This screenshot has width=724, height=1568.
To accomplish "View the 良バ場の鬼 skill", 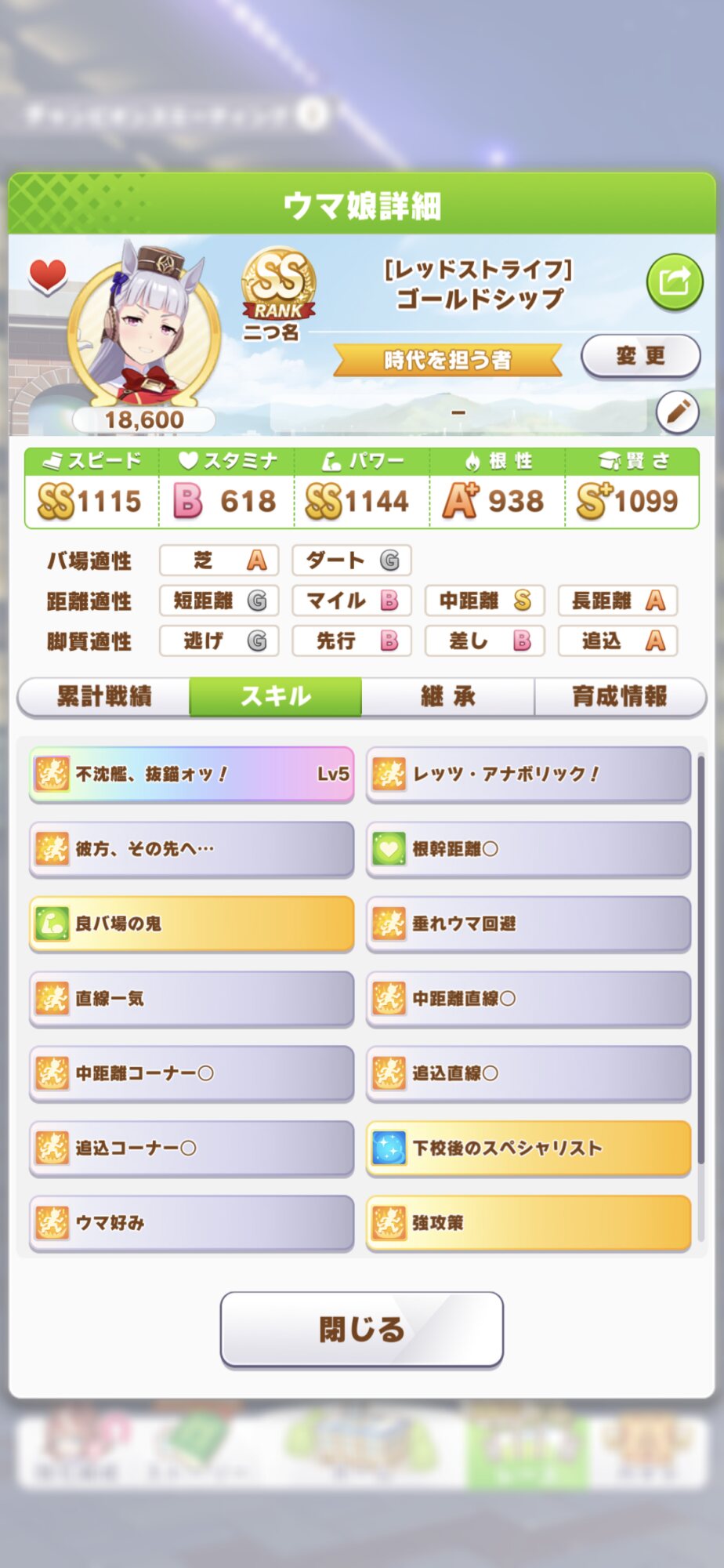I will [x=191, y=923].
